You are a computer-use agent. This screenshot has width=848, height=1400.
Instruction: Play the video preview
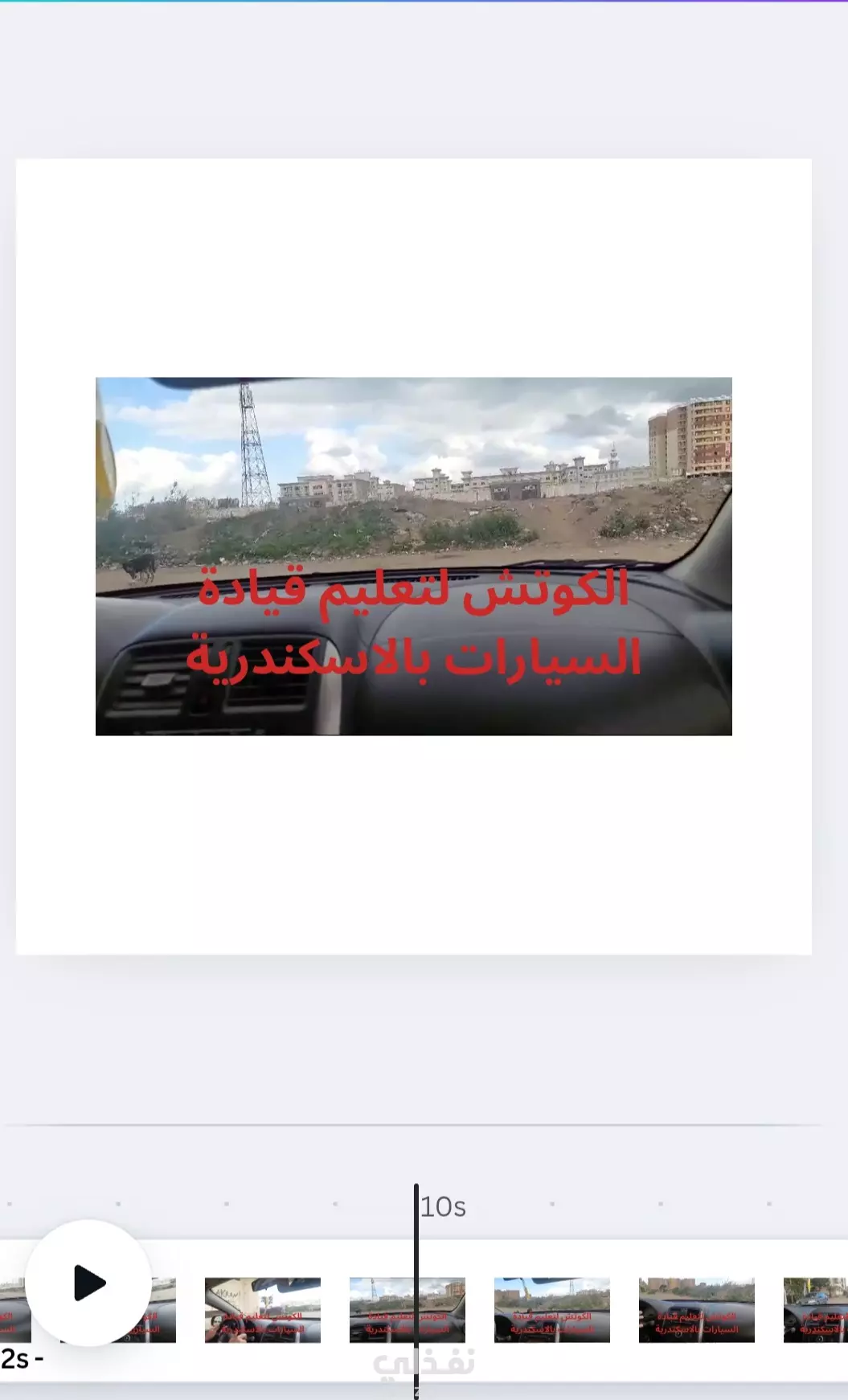[x=88, y=1283]
